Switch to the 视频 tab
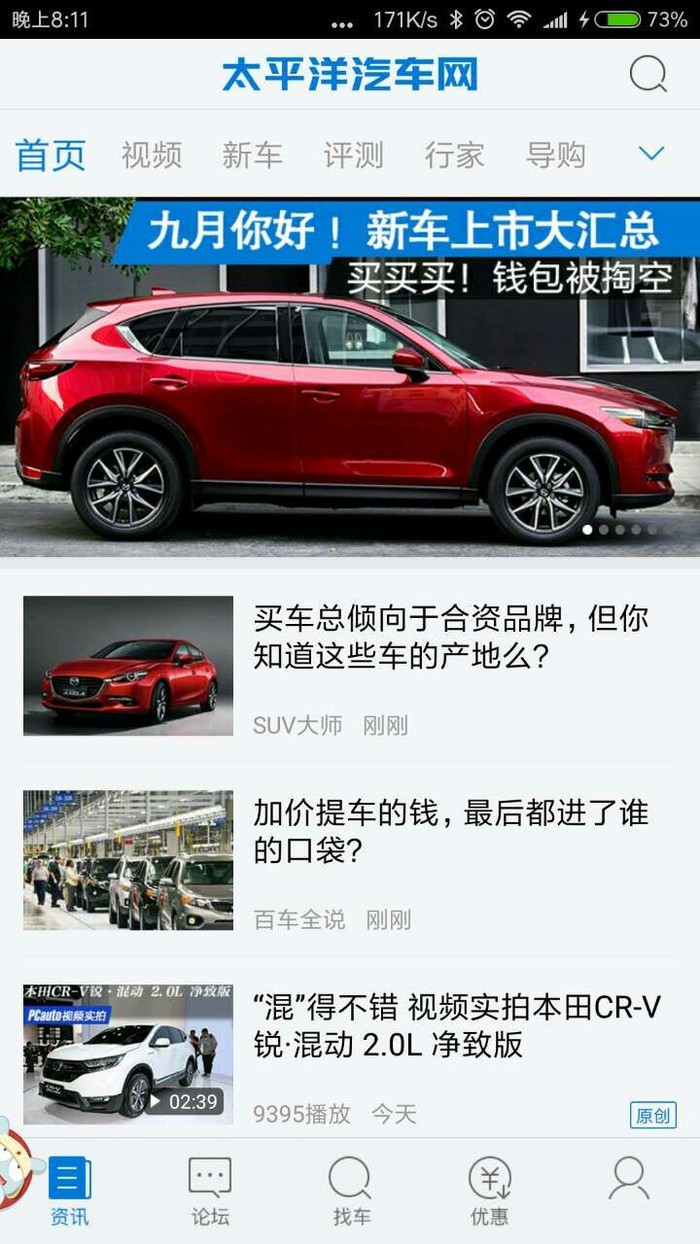Screen dimensions: 700x1244 tap(152, 155)
